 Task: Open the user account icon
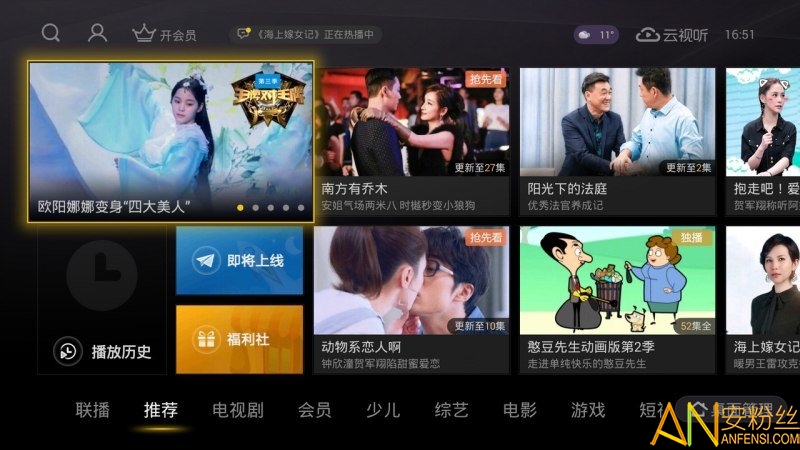point(97,33)
